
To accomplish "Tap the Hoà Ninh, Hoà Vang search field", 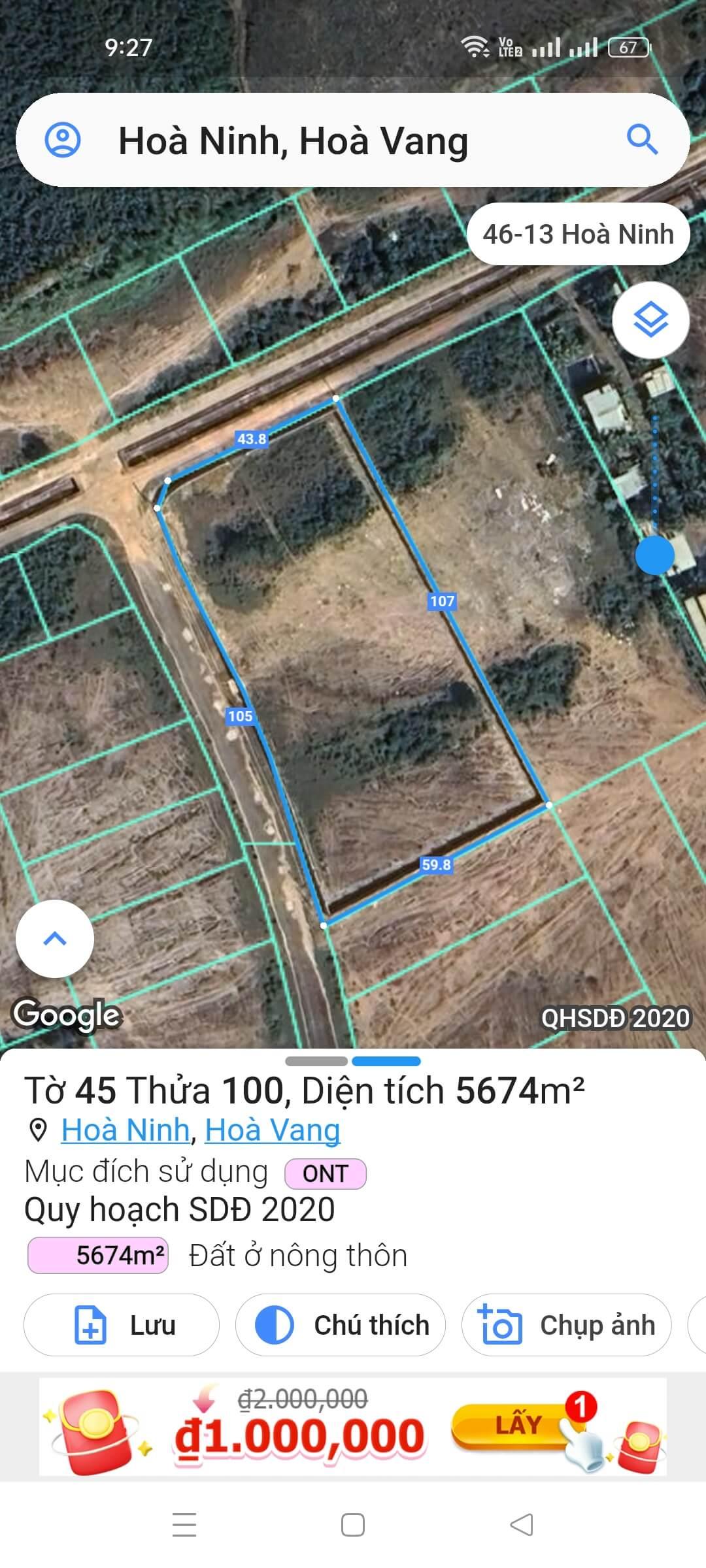I will click(x=327, y=141).
